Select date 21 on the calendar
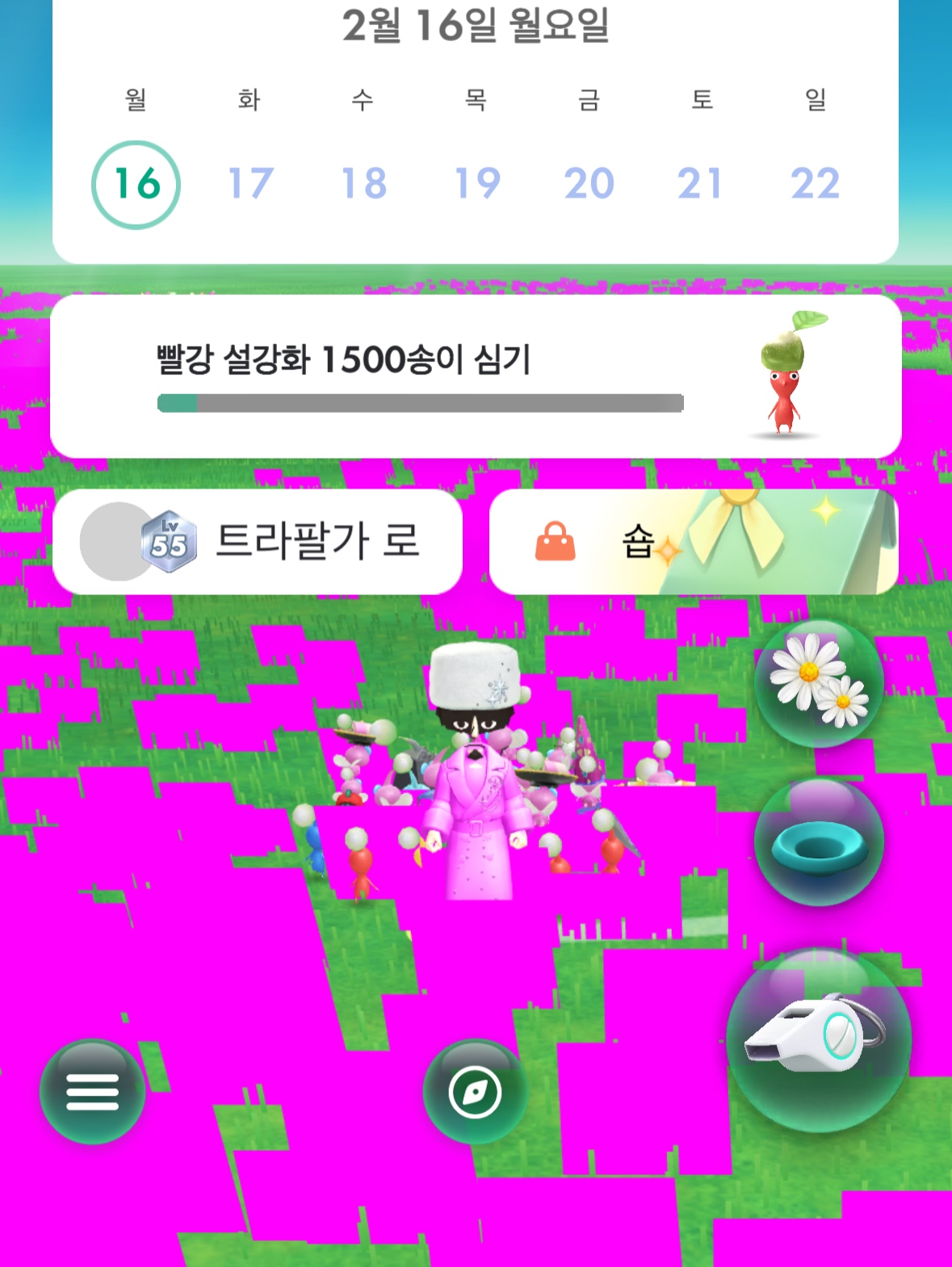 [x=700, y=184]
